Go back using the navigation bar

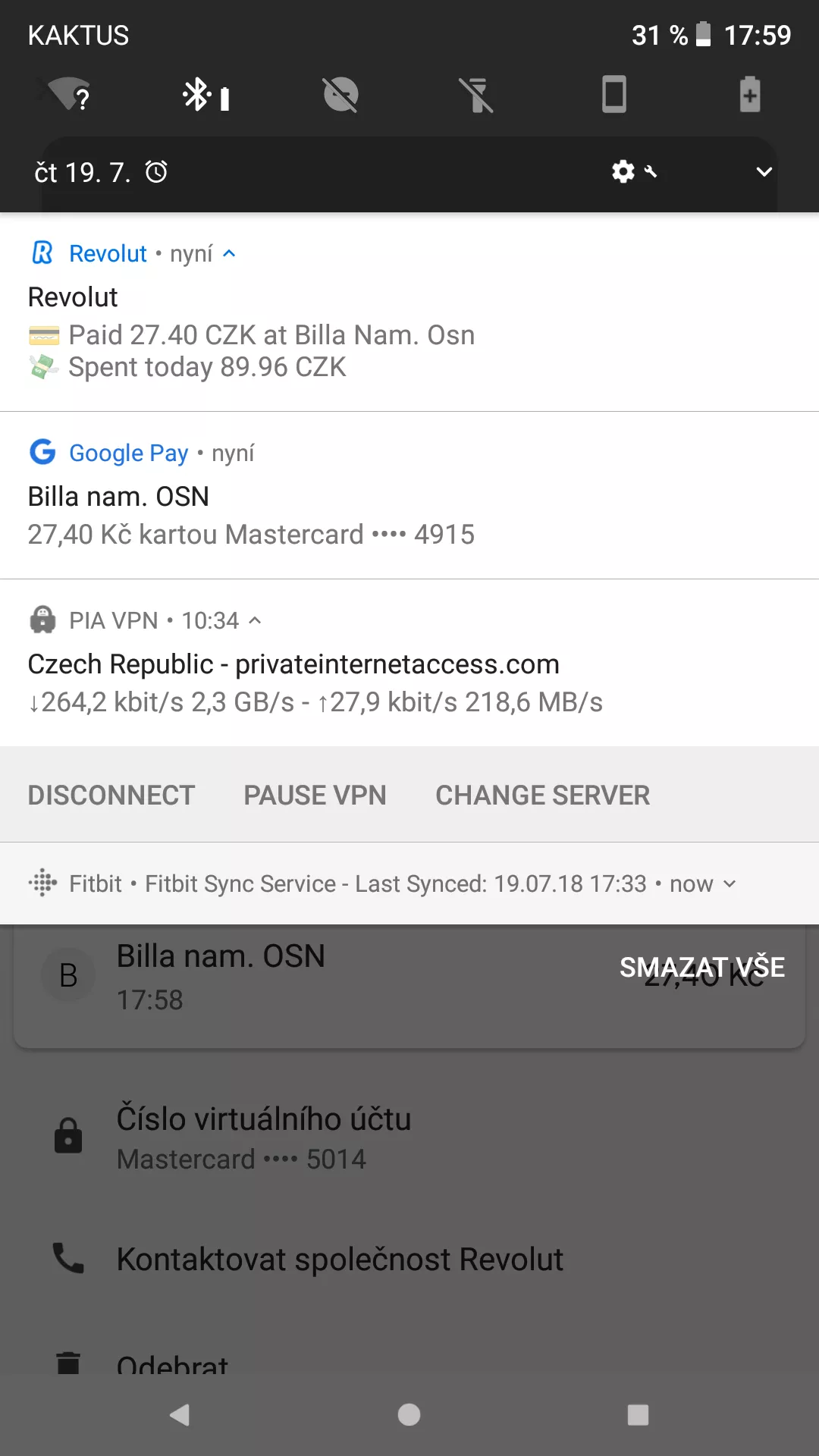coord(180,1415)
